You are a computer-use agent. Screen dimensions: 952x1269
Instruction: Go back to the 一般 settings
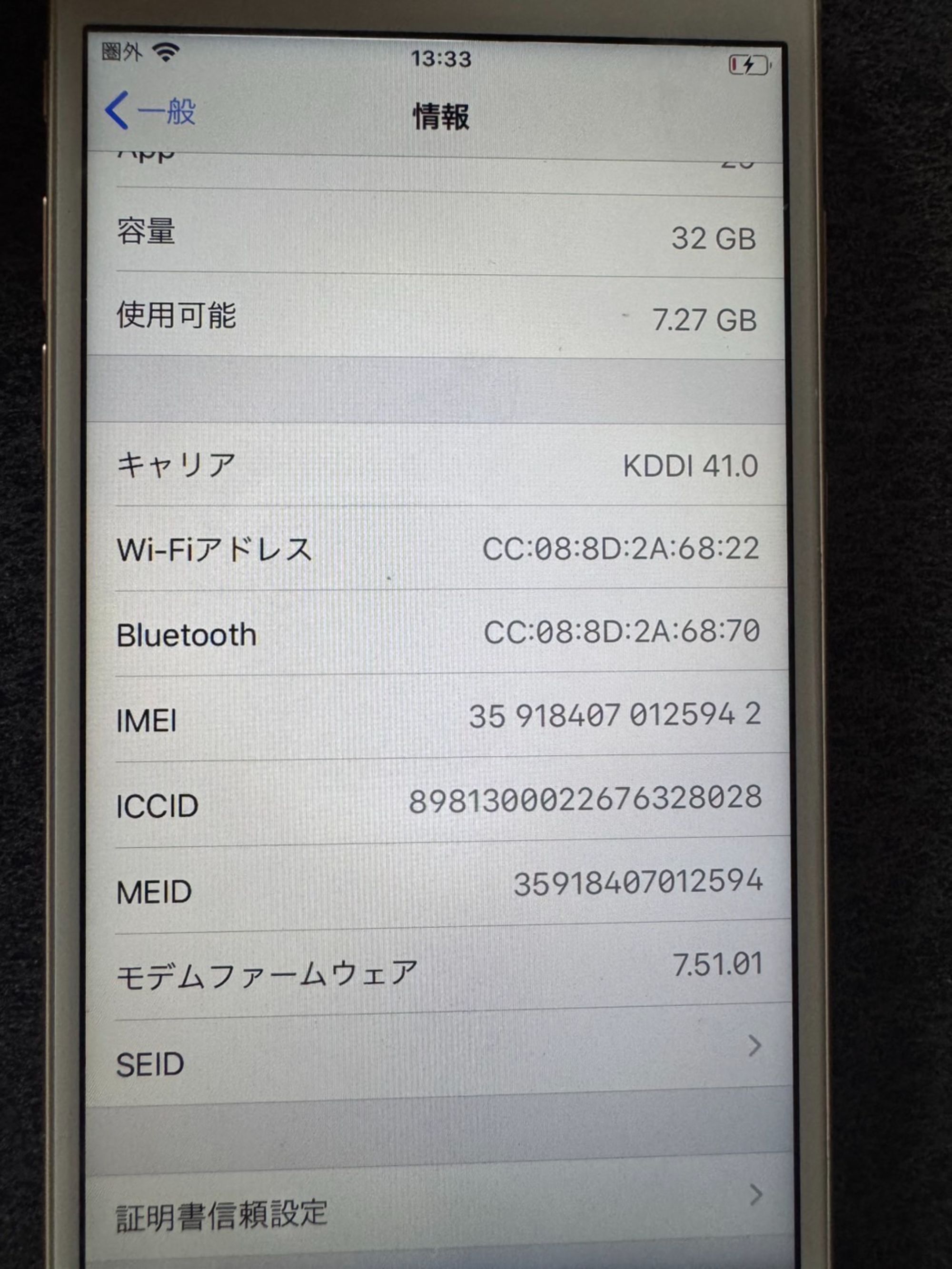(x=151, y=111)
